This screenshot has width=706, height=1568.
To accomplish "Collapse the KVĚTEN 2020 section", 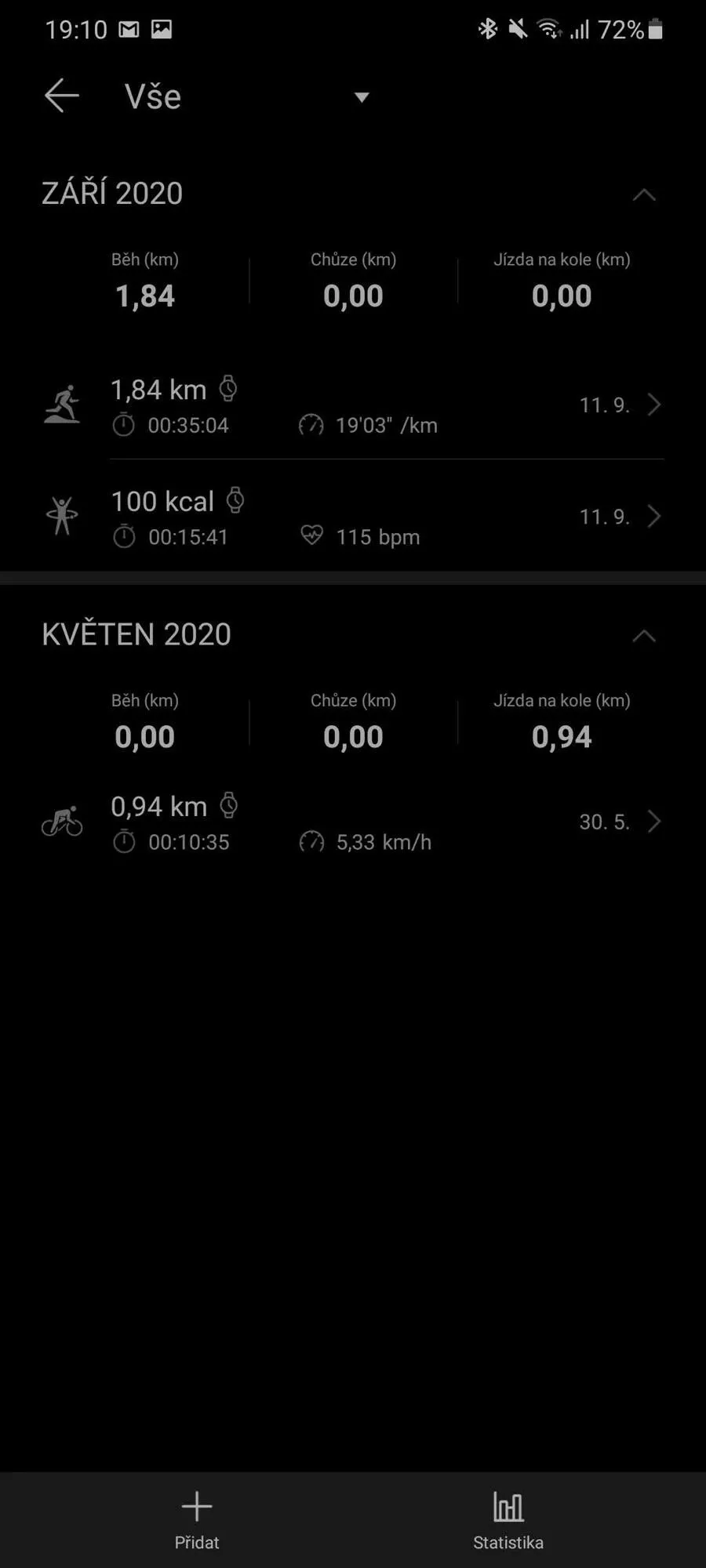I will [644, 635].
